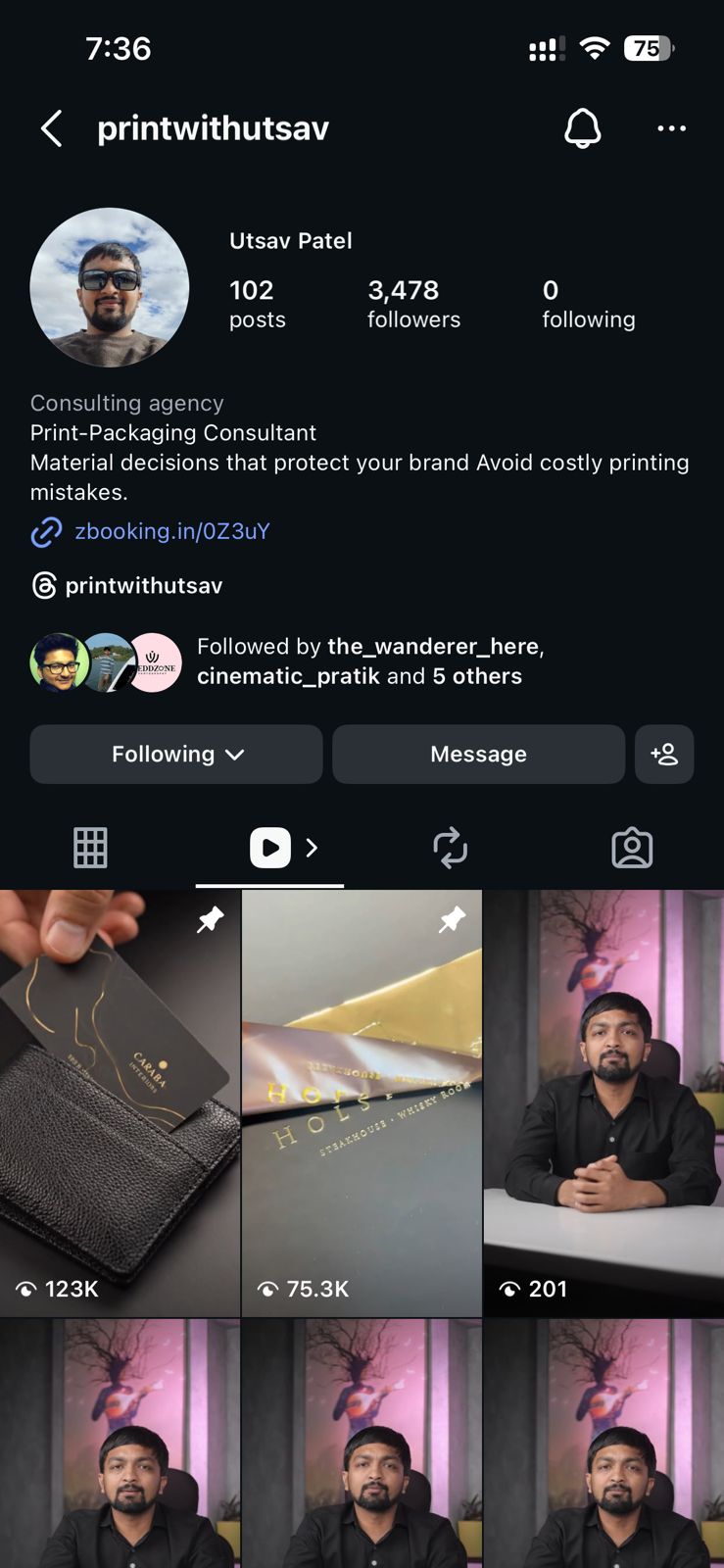The width and height of the screenshot is (724, 1568).
Task: Switch to the reposts tab
Action: click(x=451, y=848)
